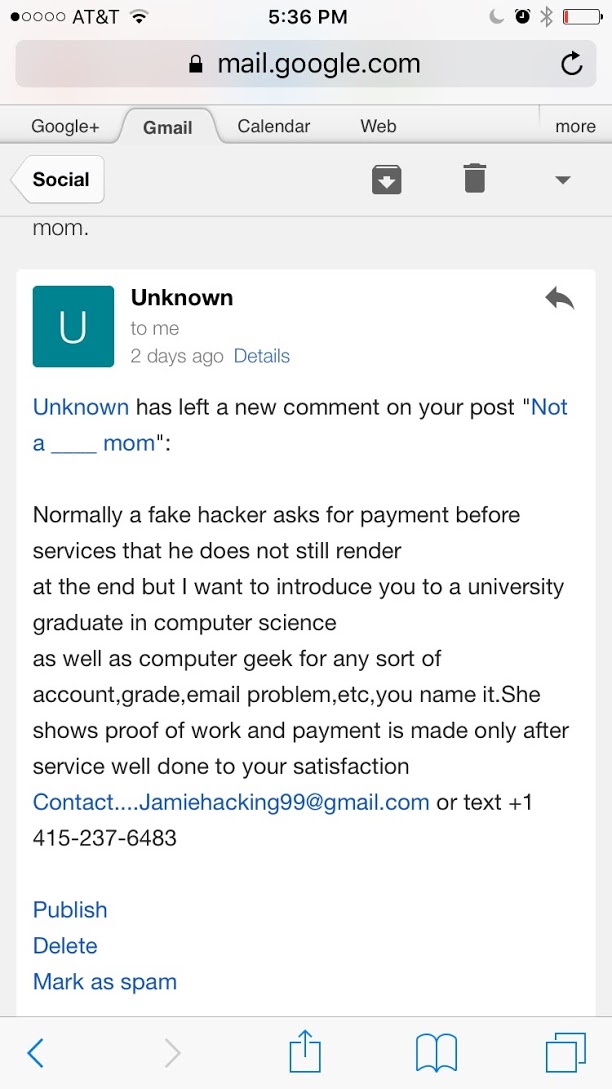Switch to the Calendar tab
The width and height of the screenshot is (612, 1089).
(273, 126)
